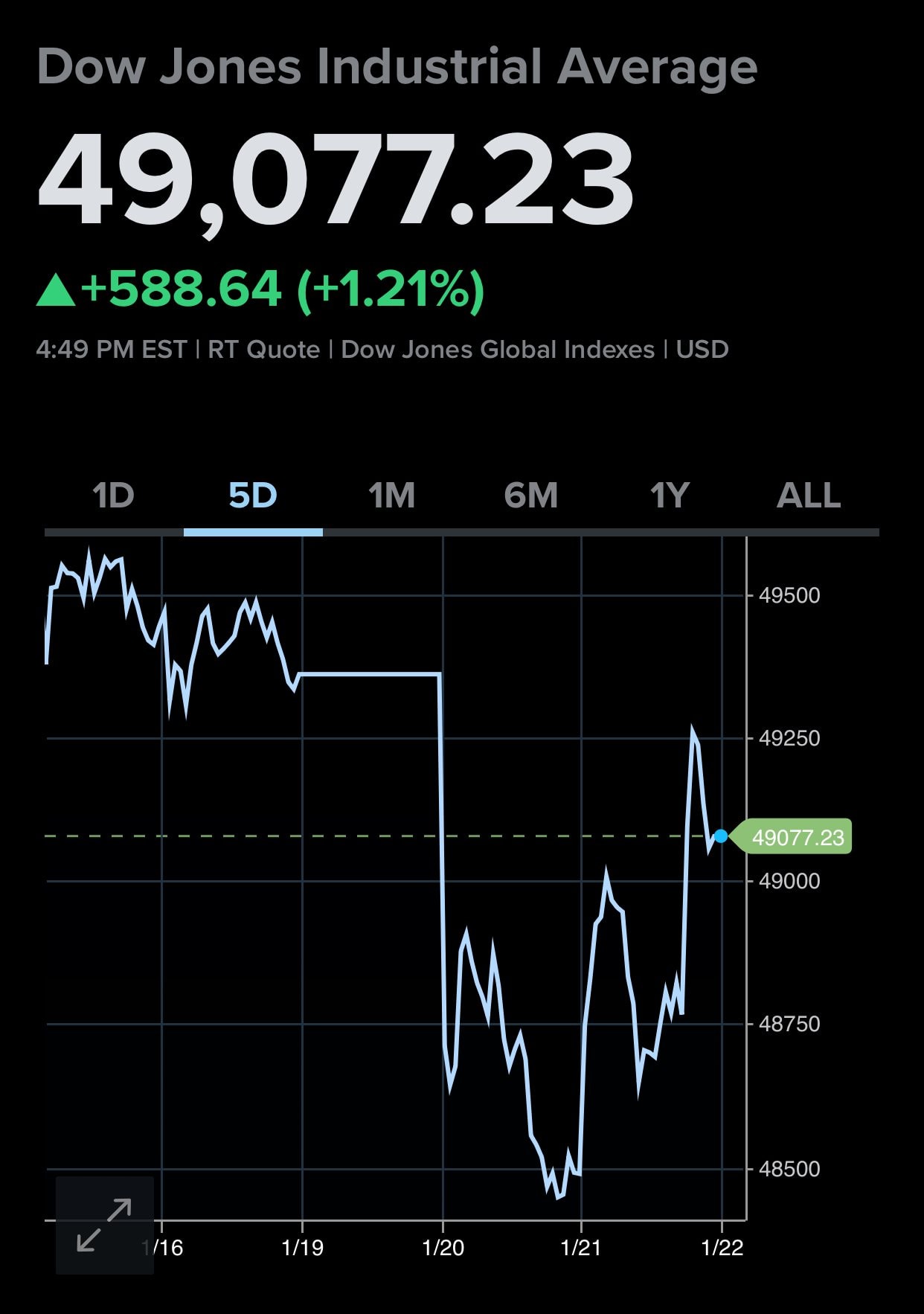This screenshot has height=1314, width=924.
Task: Click the Dow Jones Industrial Average title
Action: (397, 68)
